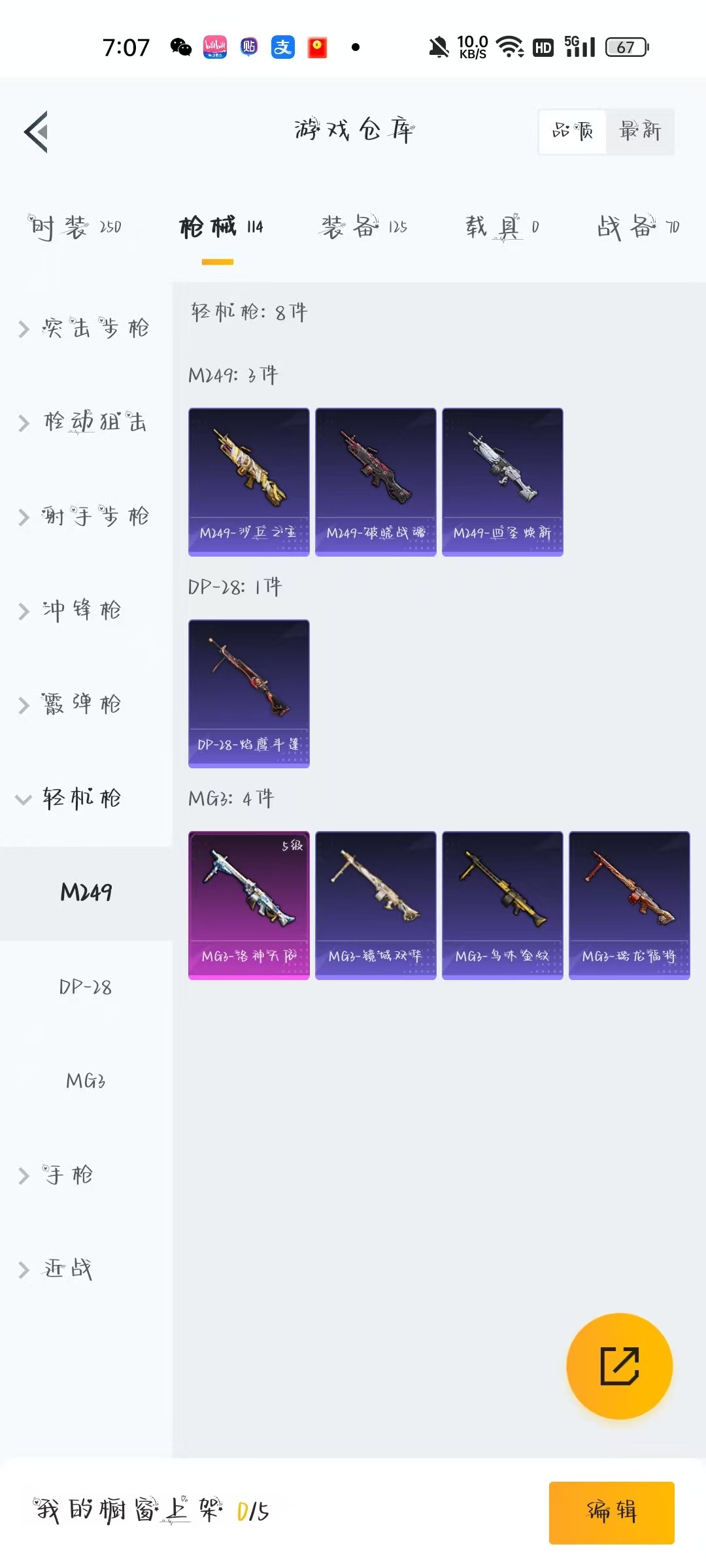Go back using the top-left arrow
Screen dimensions: 706x1568
[37, 131]
